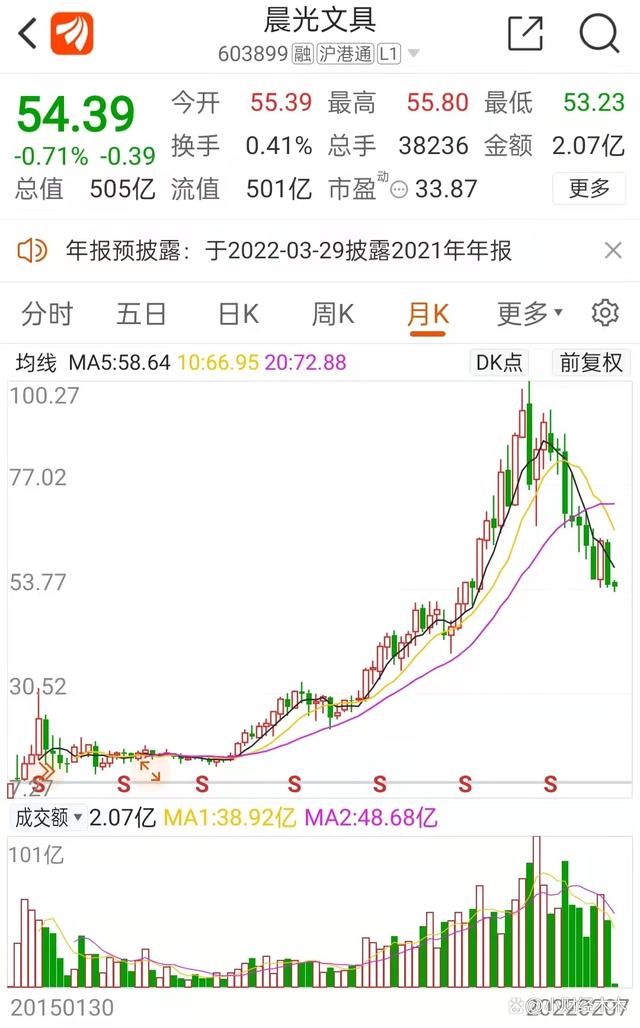Tap the 更多 button beside market cap
Image resolution: width=640 pixels, height=1028 pixels.
(x=589, y=188)
